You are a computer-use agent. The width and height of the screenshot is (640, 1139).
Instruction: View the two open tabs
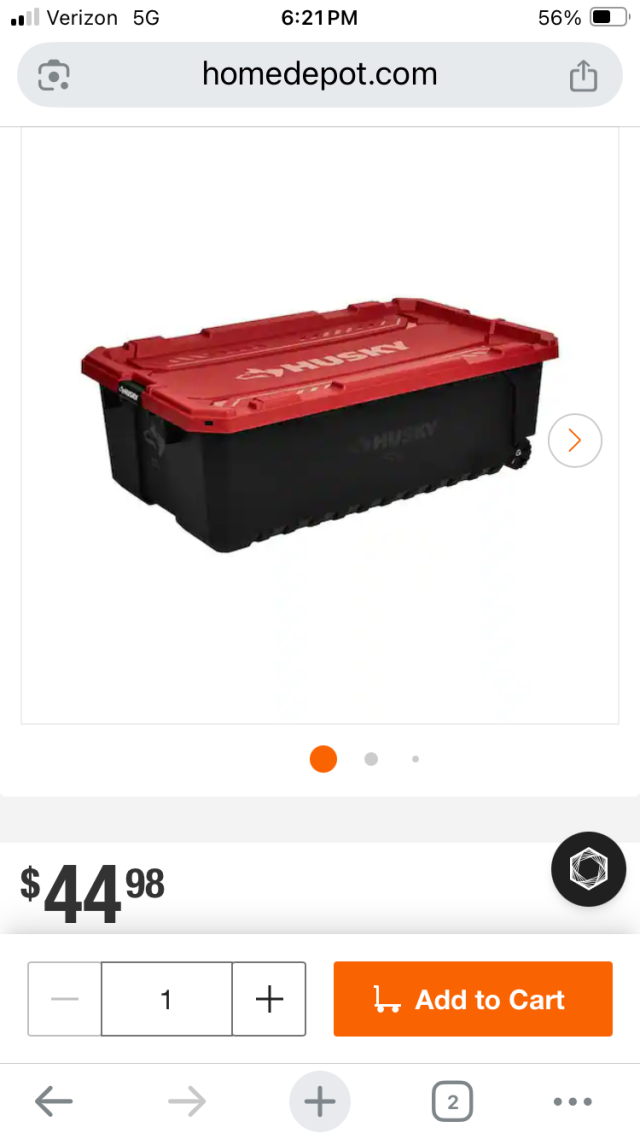[452, 1102]
